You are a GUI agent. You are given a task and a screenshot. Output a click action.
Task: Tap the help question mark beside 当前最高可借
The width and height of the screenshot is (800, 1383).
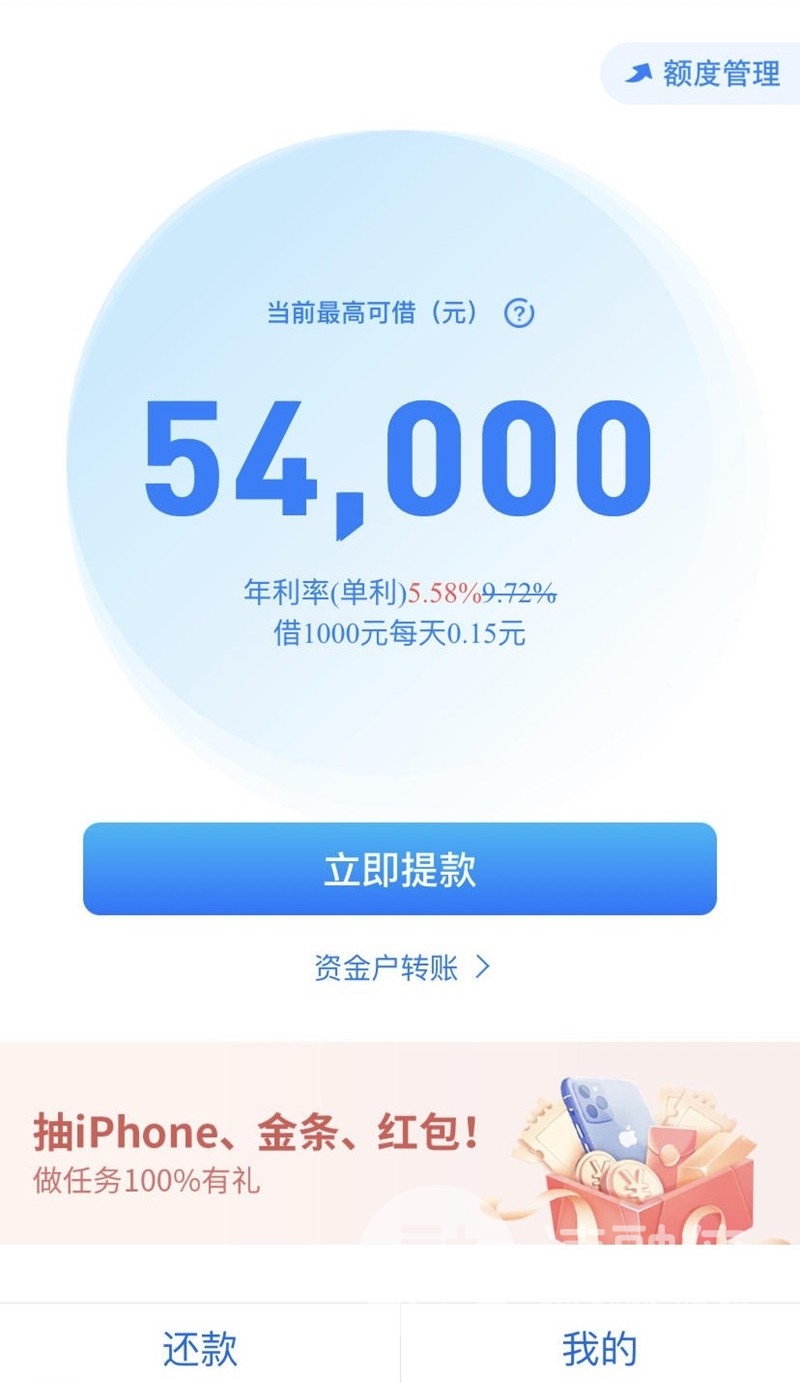519,314
